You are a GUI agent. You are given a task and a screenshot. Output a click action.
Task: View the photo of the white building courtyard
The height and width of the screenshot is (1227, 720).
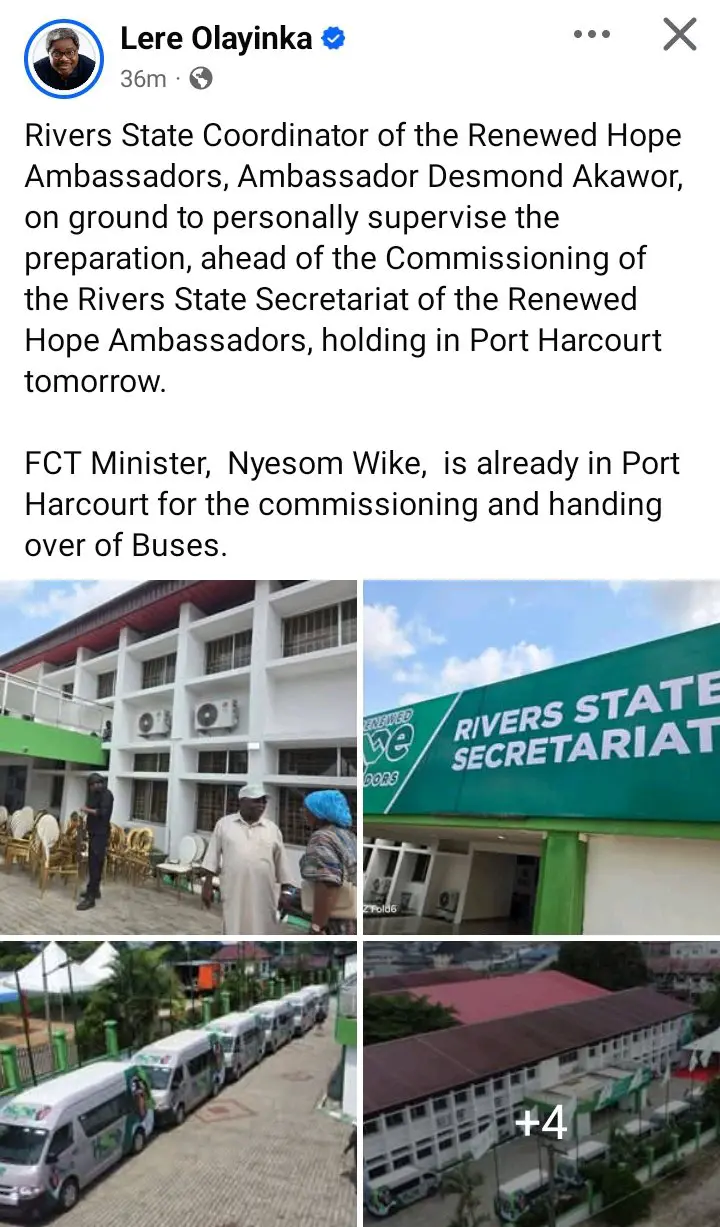coord(178,757)
